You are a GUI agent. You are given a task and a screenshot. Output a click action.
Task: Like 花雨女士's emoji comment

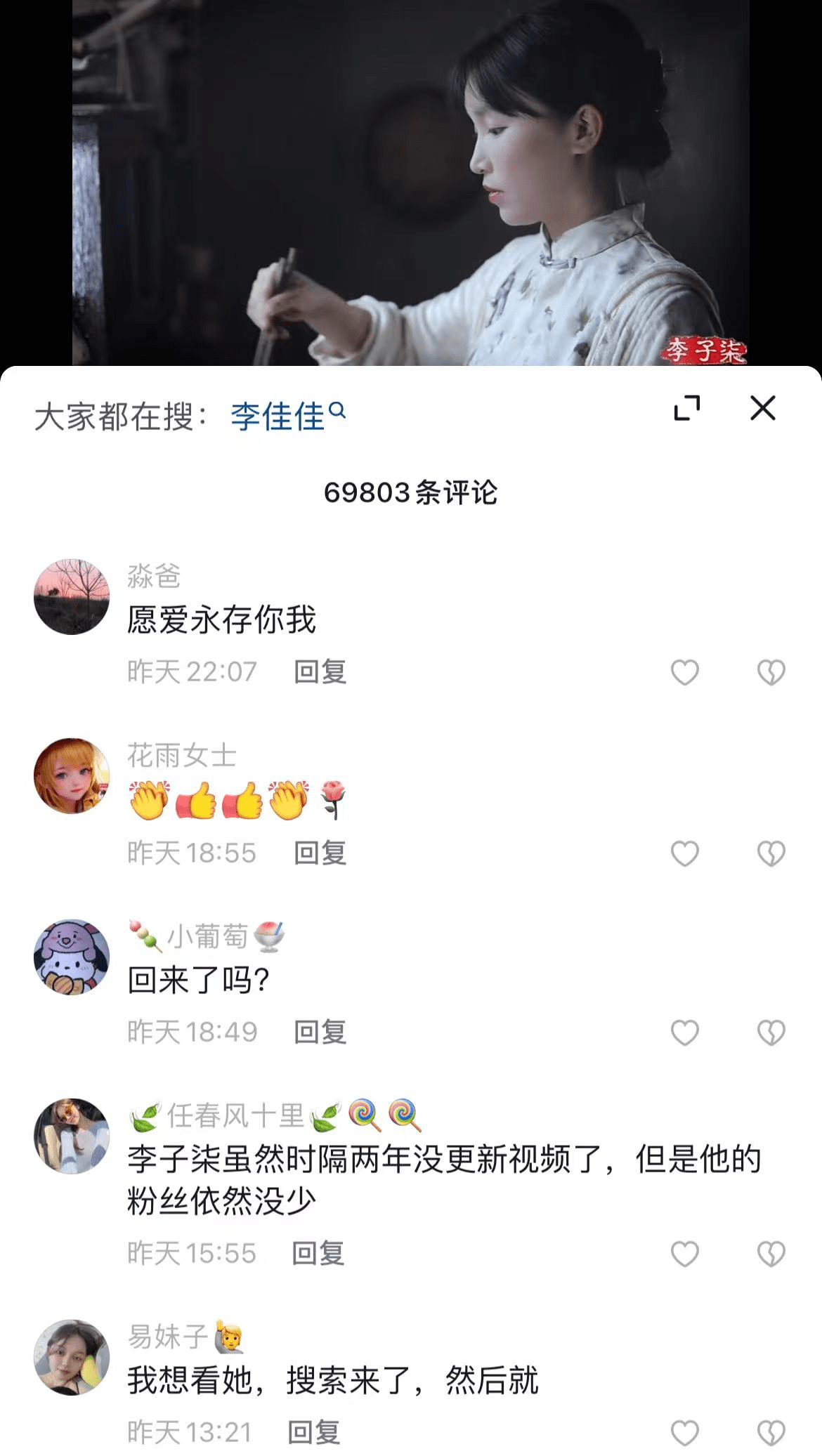(x=684, y=853)
